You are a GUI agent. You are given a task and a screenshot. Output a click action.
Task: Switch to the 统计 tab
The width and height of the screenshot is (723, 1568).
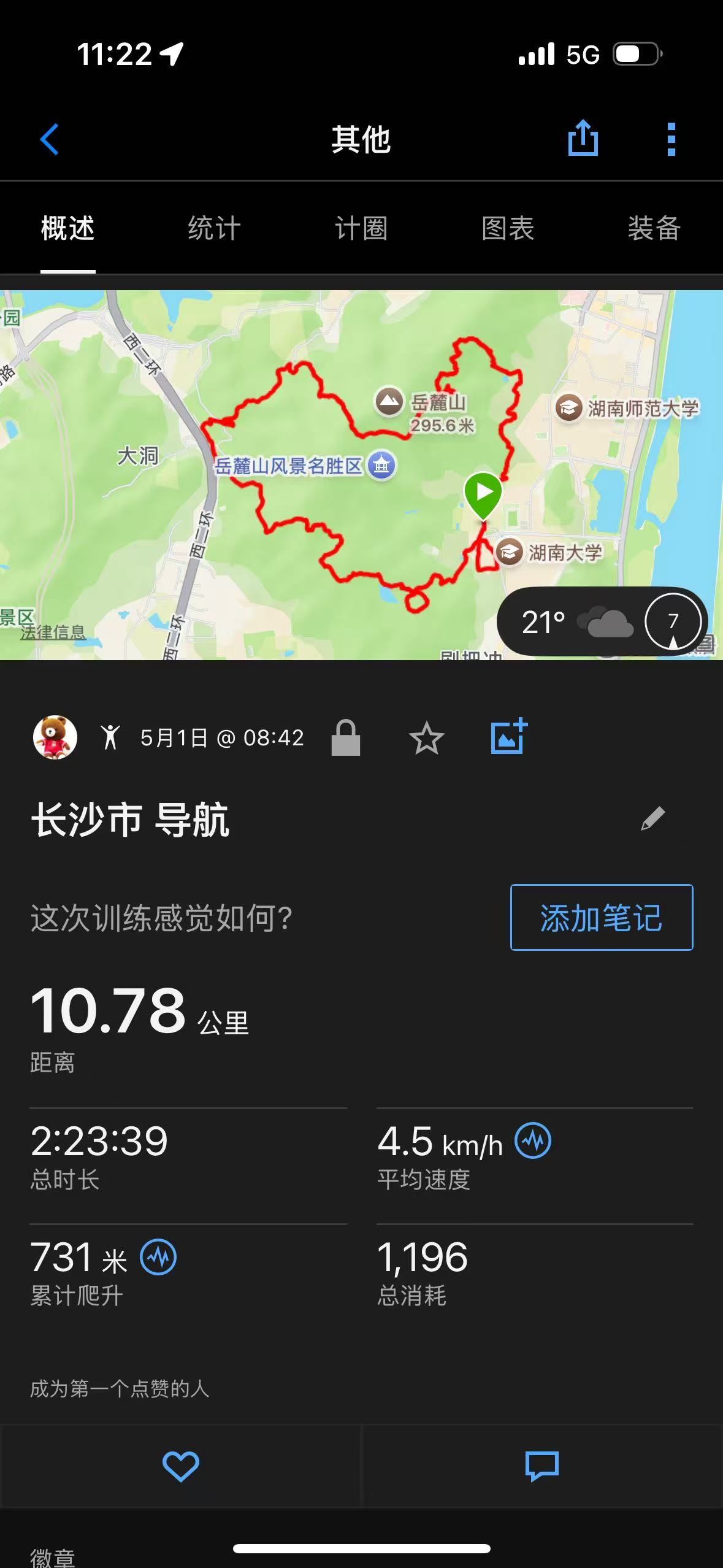[214, 228]
